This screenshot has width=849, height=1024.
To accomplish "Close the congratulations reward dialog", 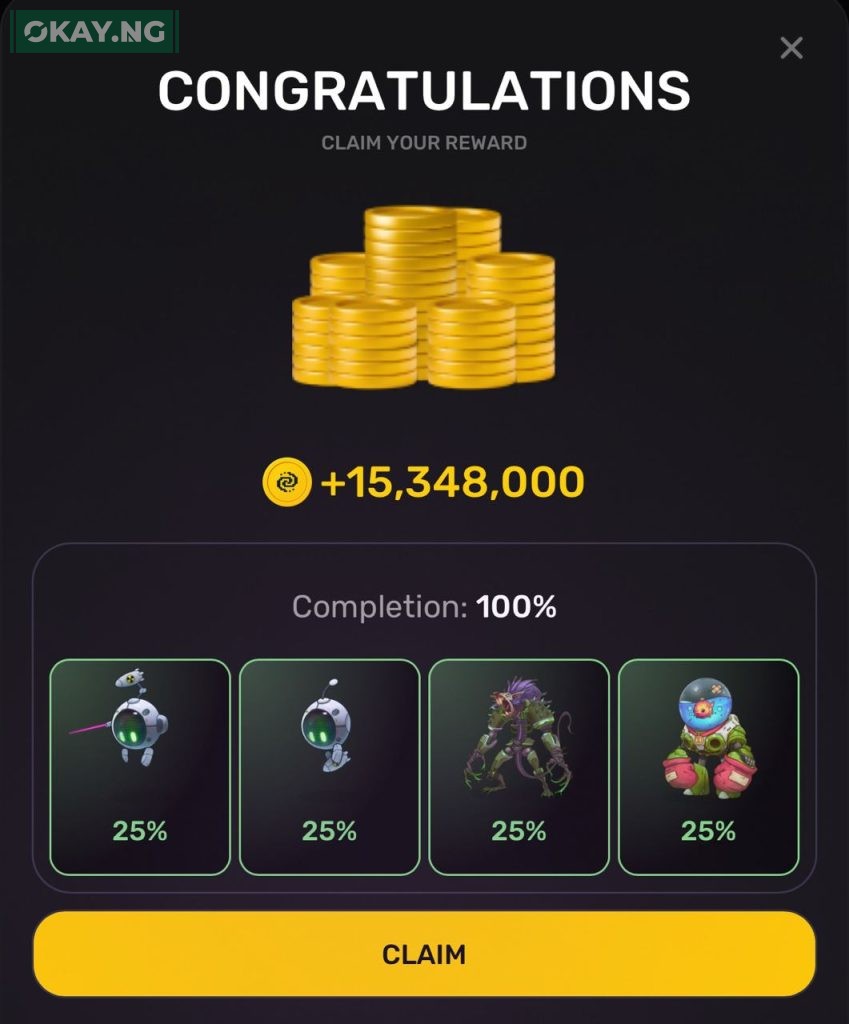I will 791,48.
